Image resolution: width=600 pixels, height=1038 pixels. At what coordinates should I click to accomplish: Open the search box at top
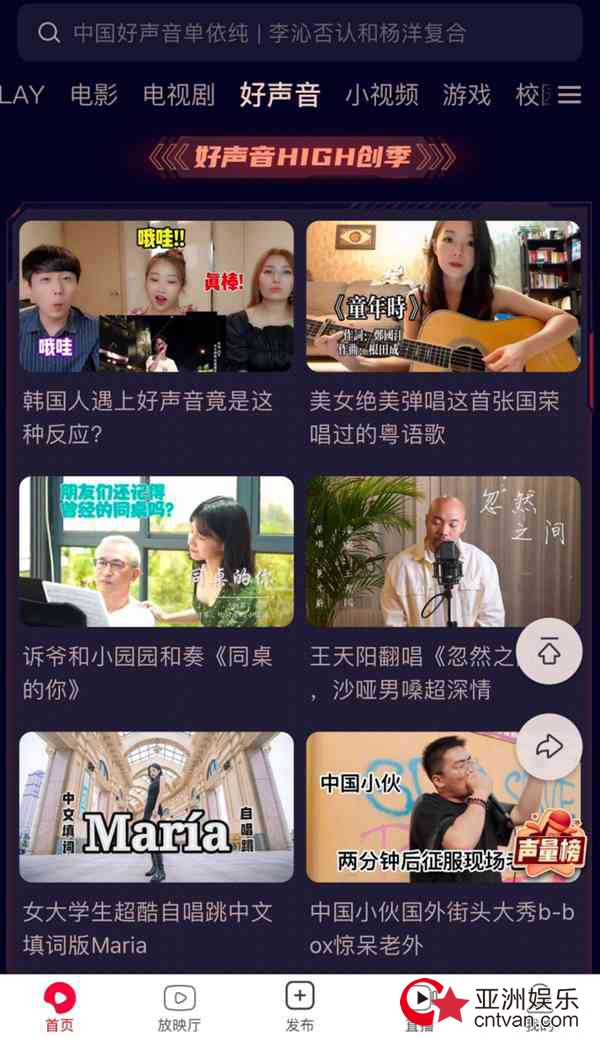[x=300, y=32]
